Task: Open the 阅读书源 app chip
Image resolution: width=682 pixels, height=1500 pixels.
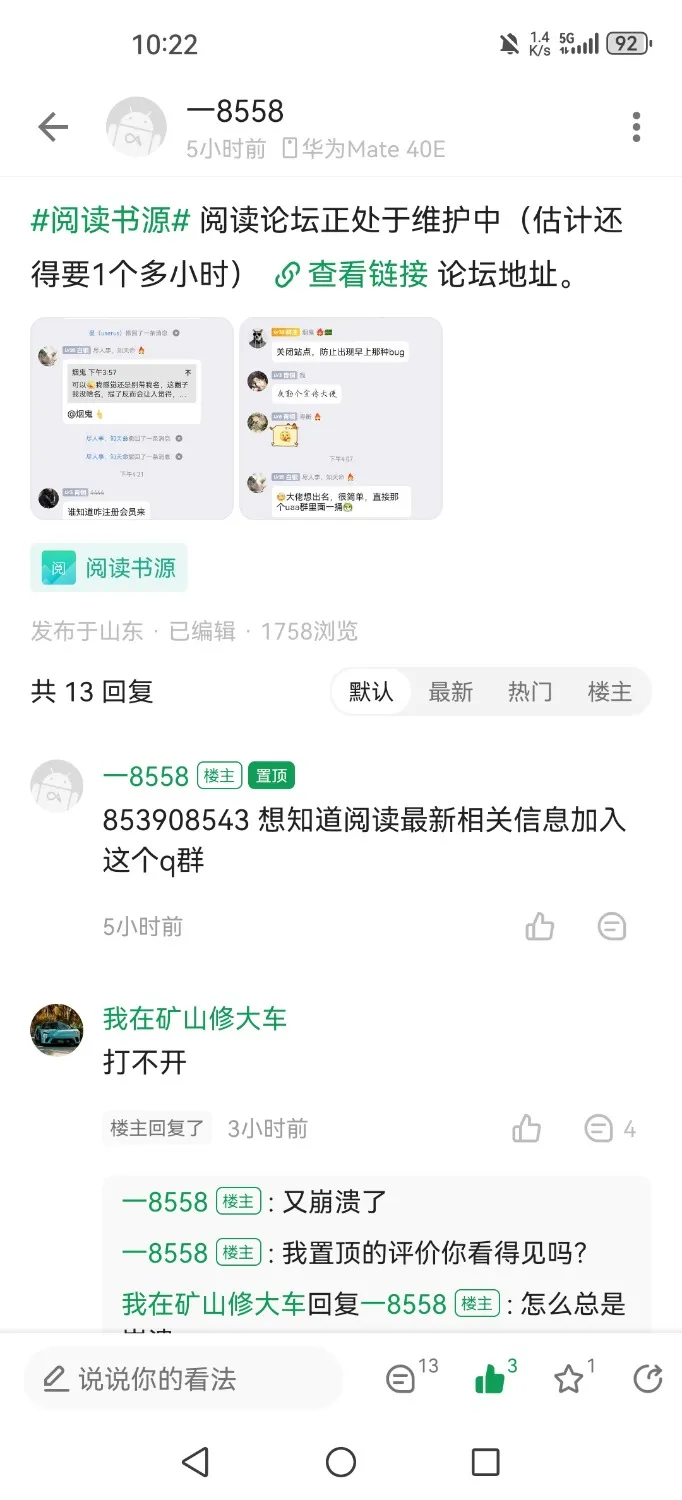Action: [x=109, y=568]
